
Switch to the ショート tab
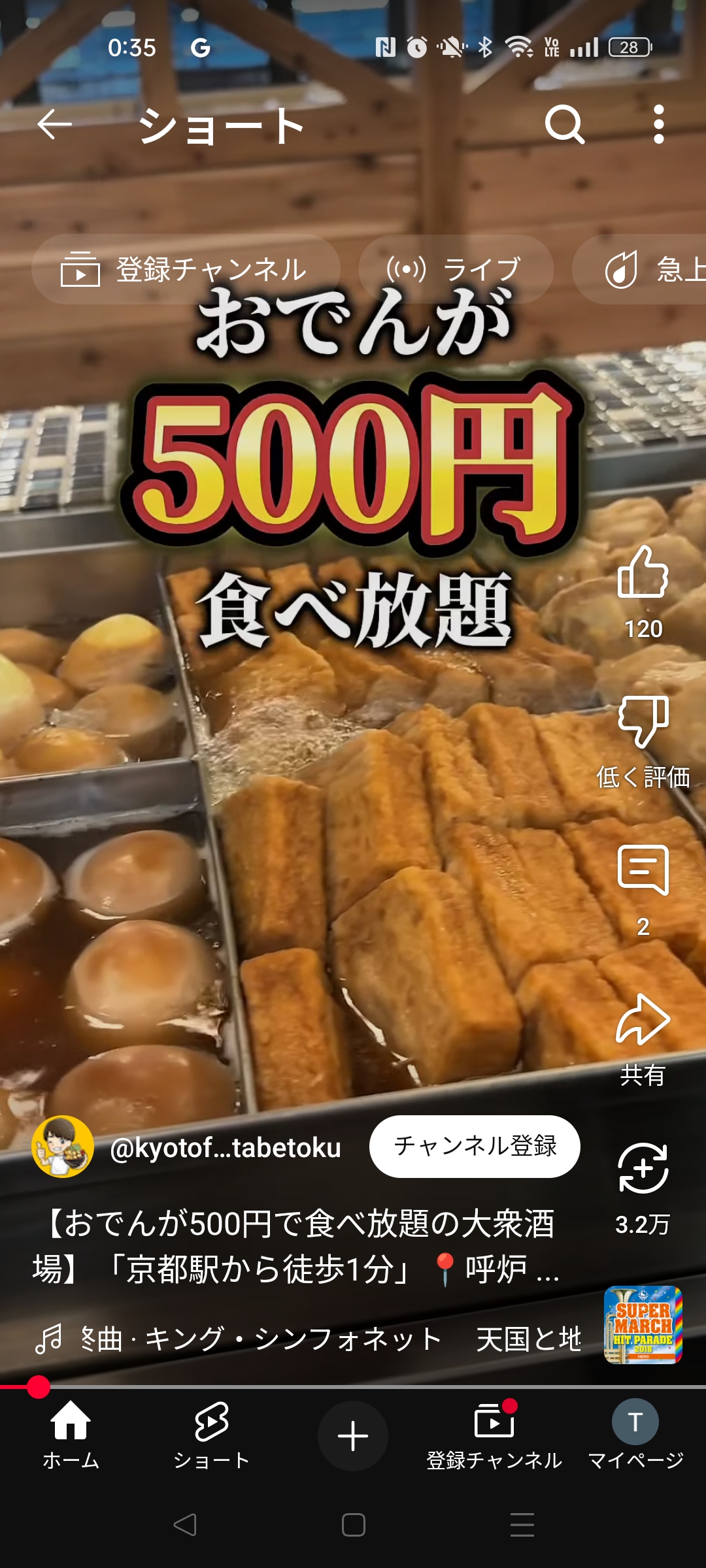[x=212, y=1435]
